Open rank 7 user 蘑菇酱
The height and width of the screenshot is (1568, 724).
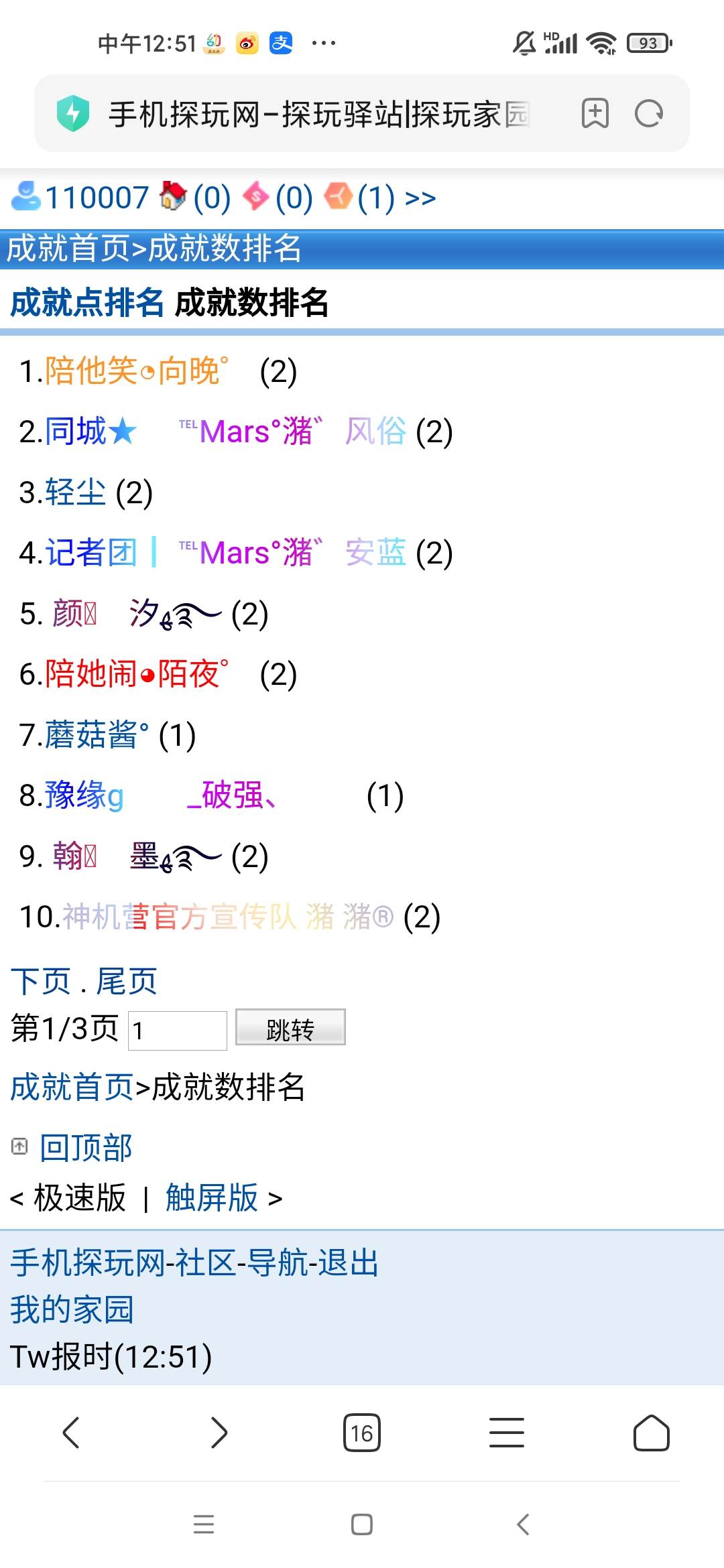(x=96, y=735)
